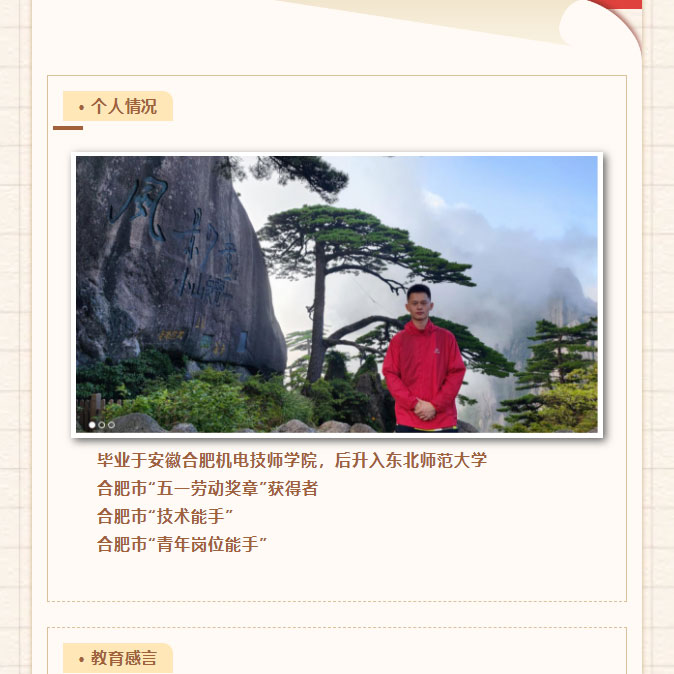Viewport: 674px width, 674px height.
Task: Jump to the third carousel slide dot
Action: coord(111,425)
